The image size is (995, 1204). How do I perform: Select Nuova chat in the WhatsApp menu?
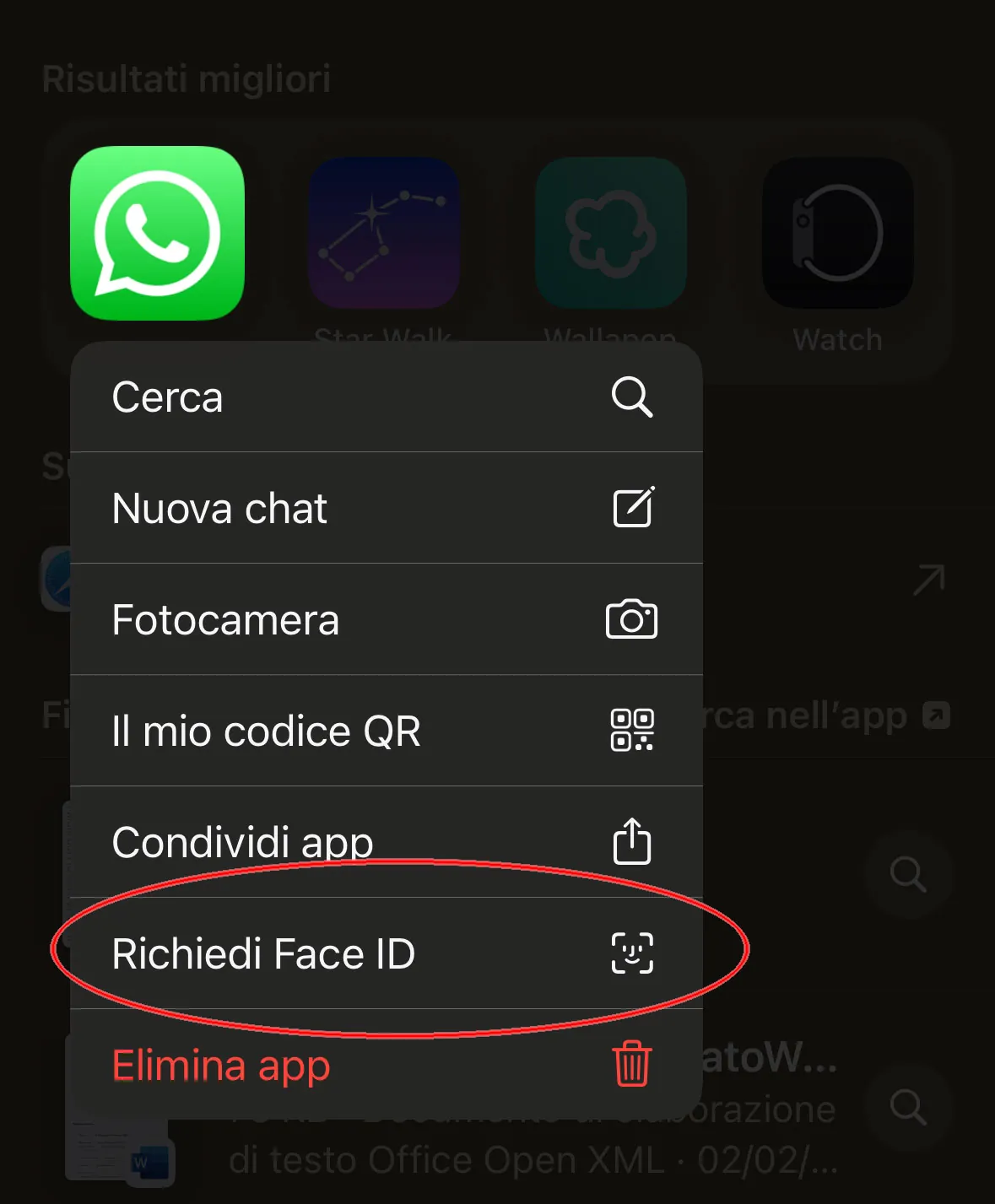(x=219, y=509)
